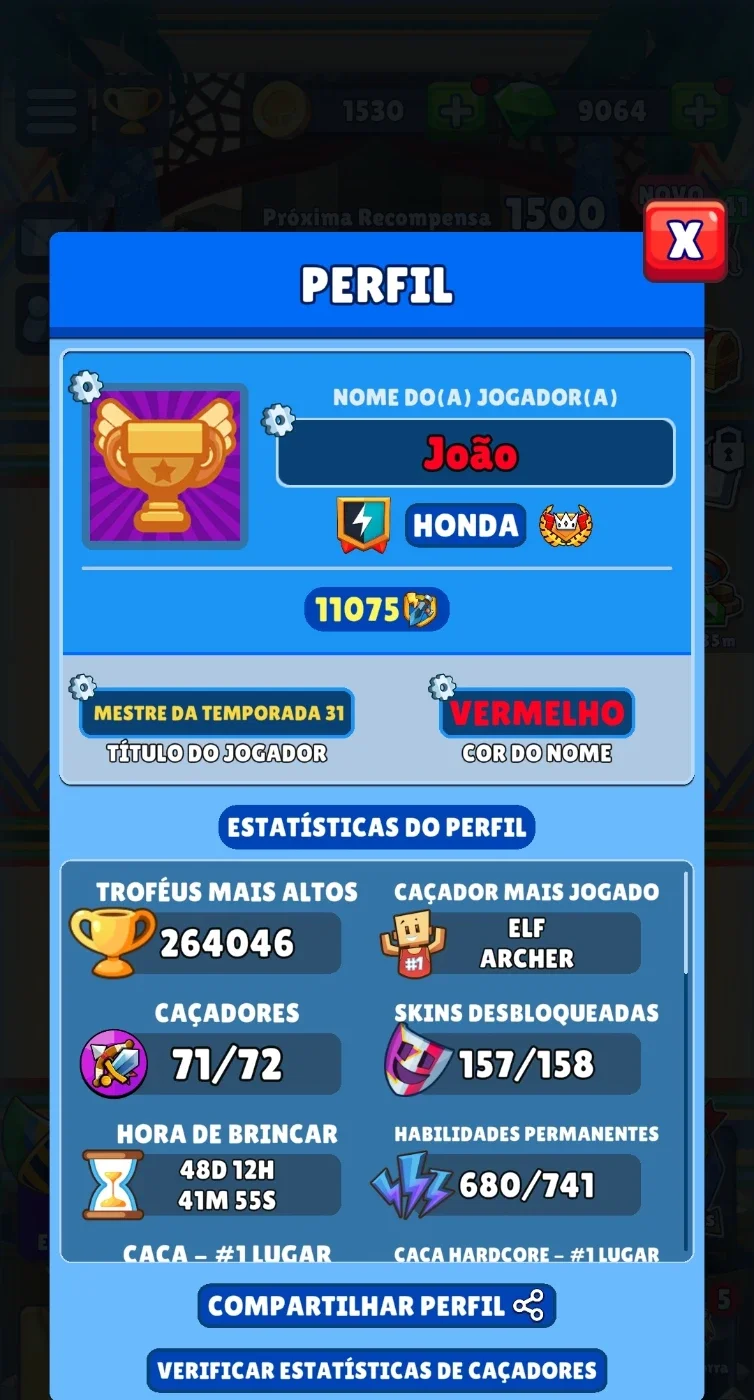The width and height of the screenshot is (754, 1400).
Task: Open the HONDA clan tag
Action: pos(465,525)
